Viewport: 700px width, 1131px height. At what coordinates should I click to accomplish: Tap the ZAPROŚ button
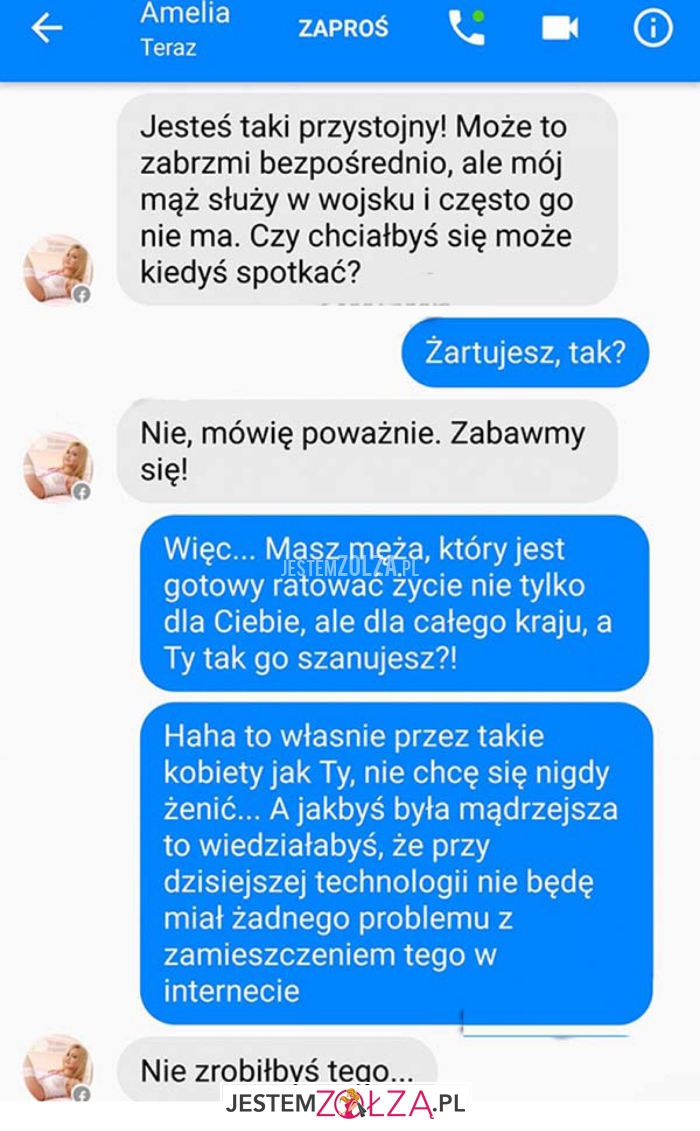point(343,29)
